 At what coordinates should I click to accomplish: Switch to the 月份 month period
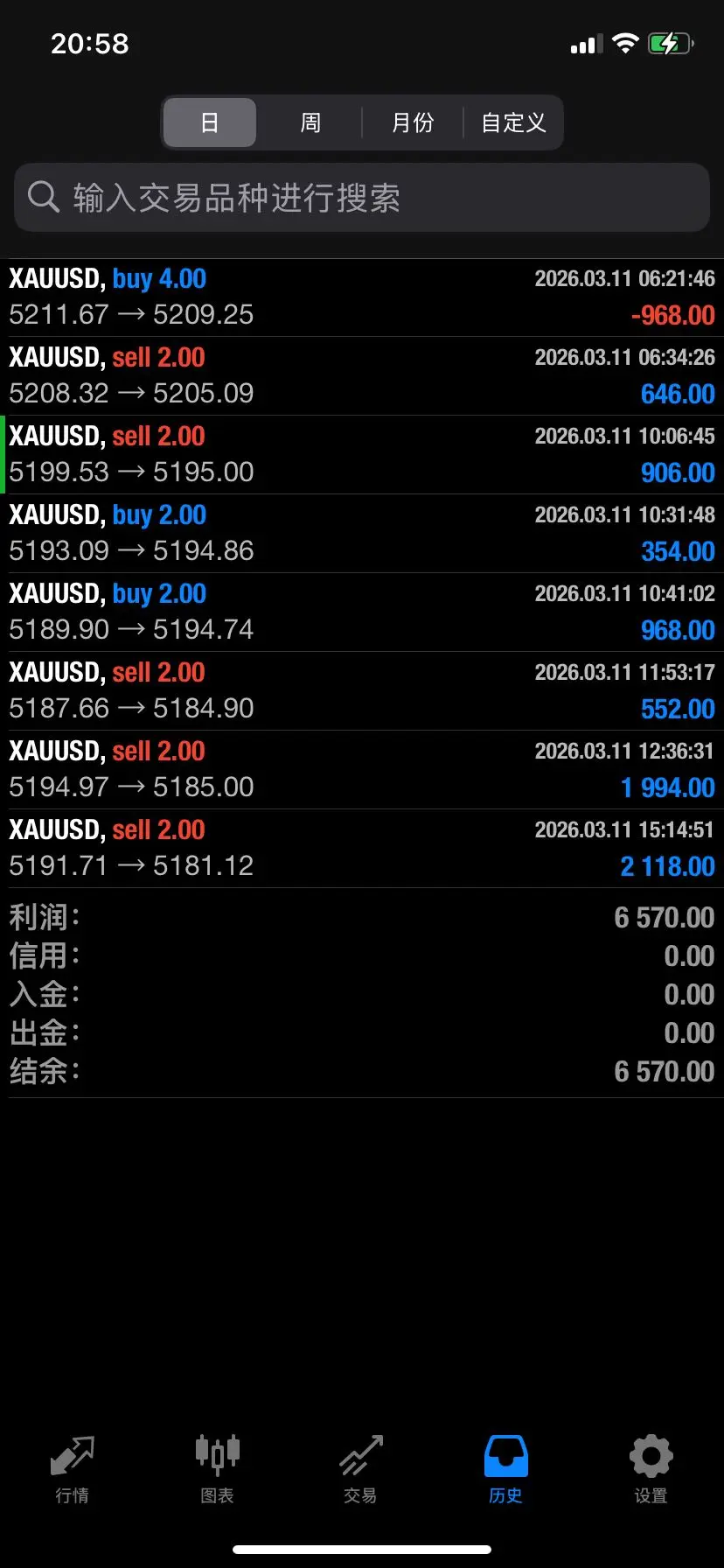tap(412, 122)
